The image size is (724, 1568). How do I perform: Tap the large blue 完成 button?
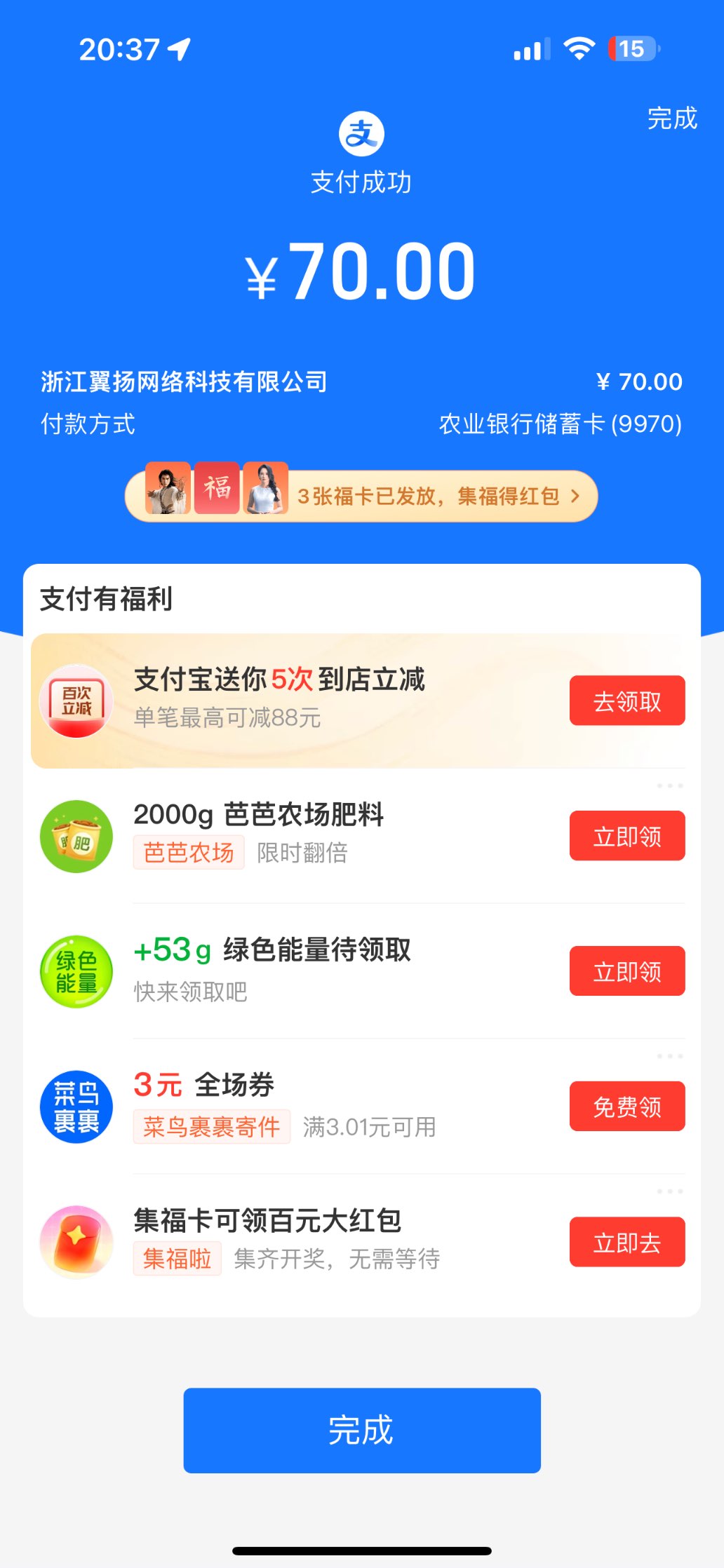click(x=361, y=1431)
